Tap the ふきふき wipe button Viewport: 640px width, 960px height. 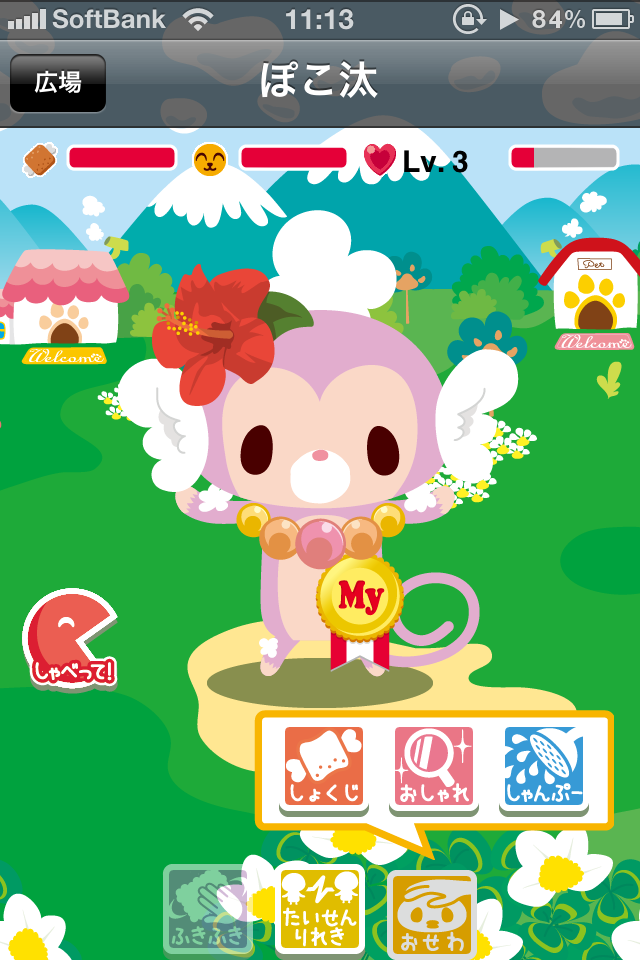point(206,909)
